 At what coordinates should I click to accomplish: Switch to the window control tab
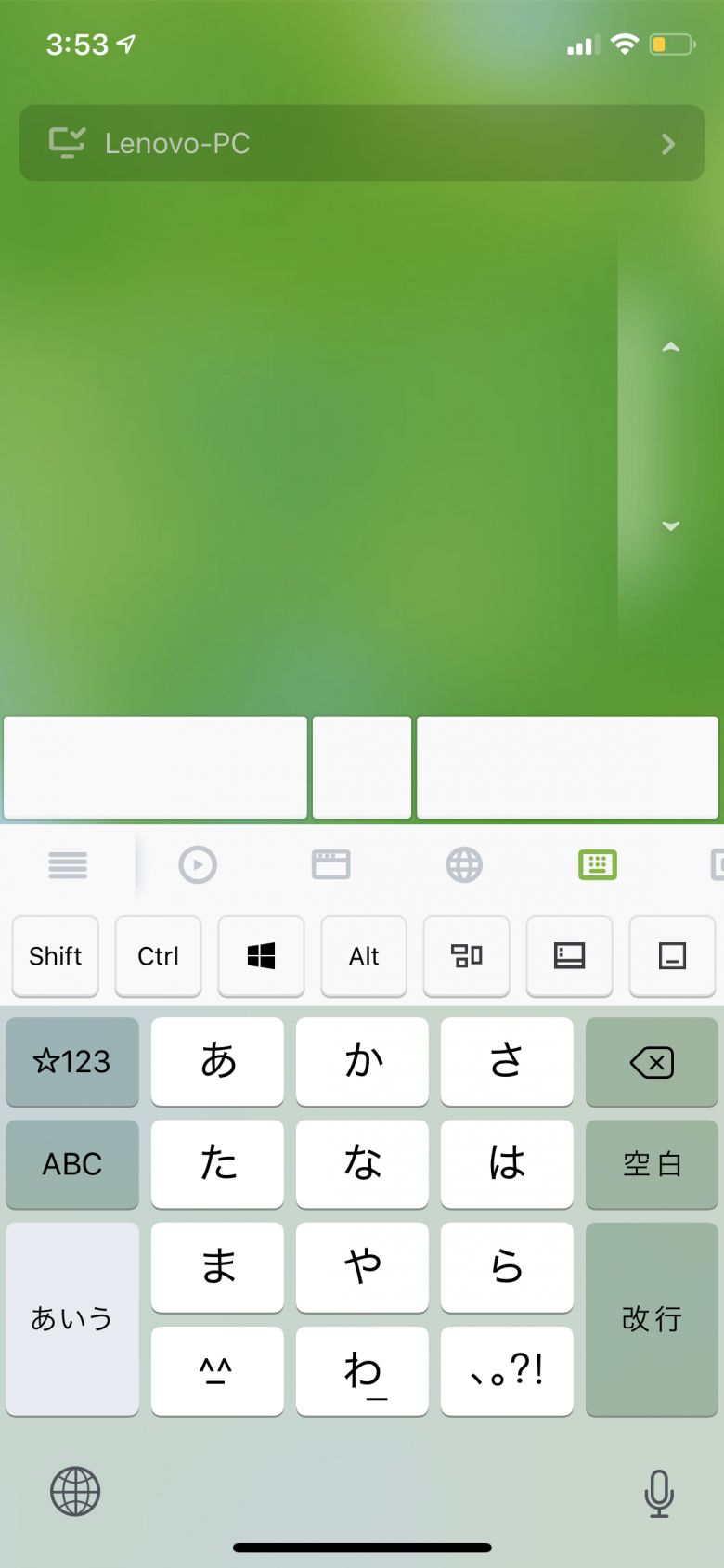pyautogui.click(x=330, y=865)
